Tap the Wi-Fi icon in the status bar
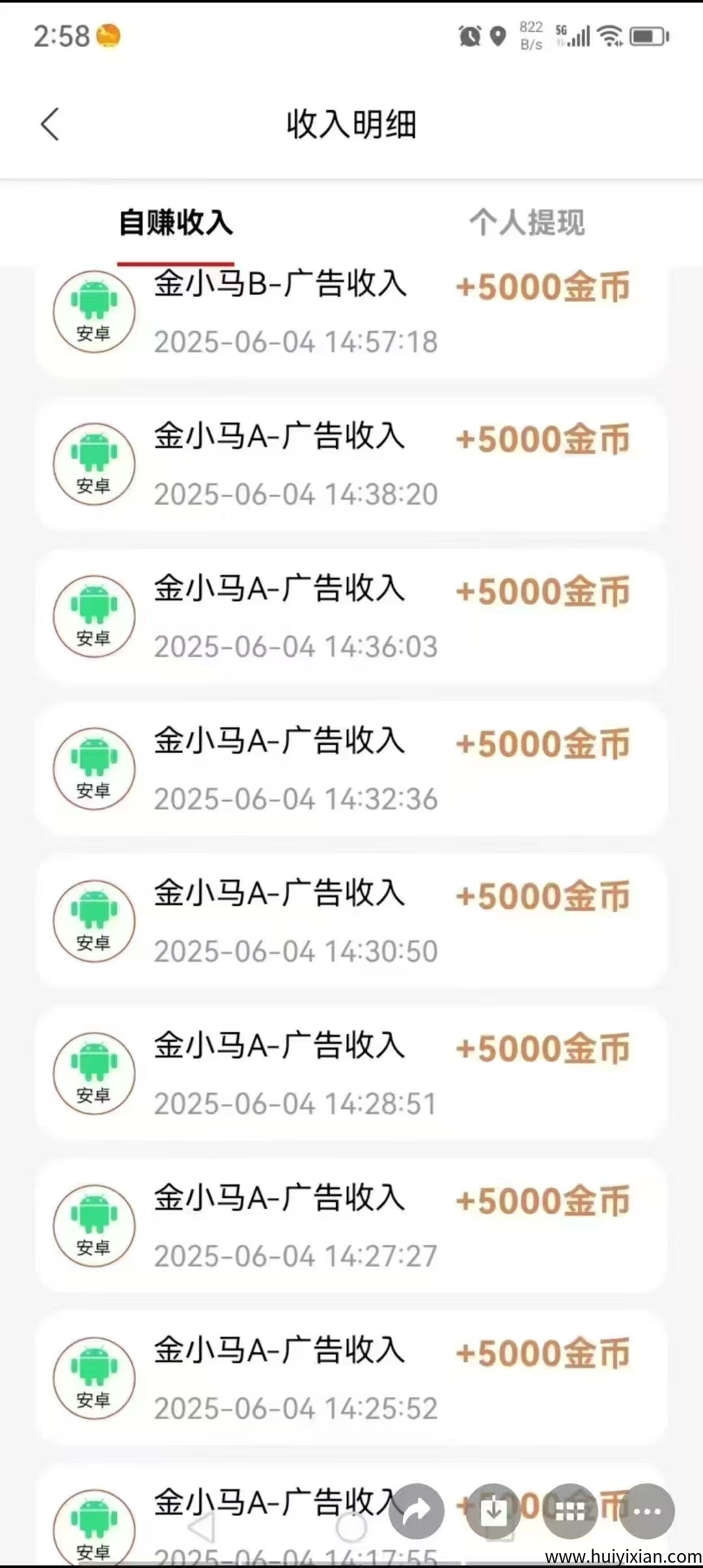703x1568 pixels. tap(611, 37)
